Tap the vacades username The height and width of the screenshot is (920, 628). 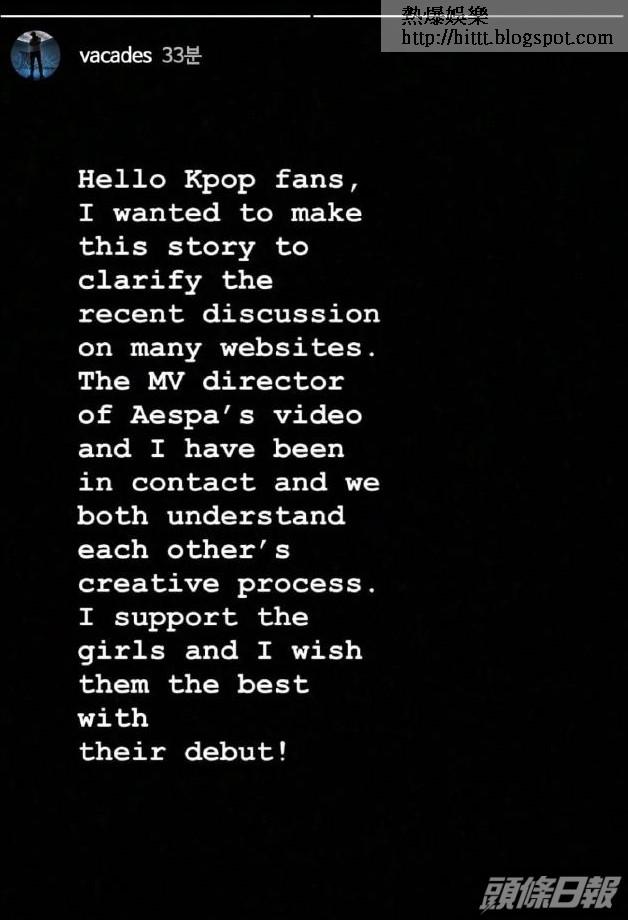tap(115, 55)
